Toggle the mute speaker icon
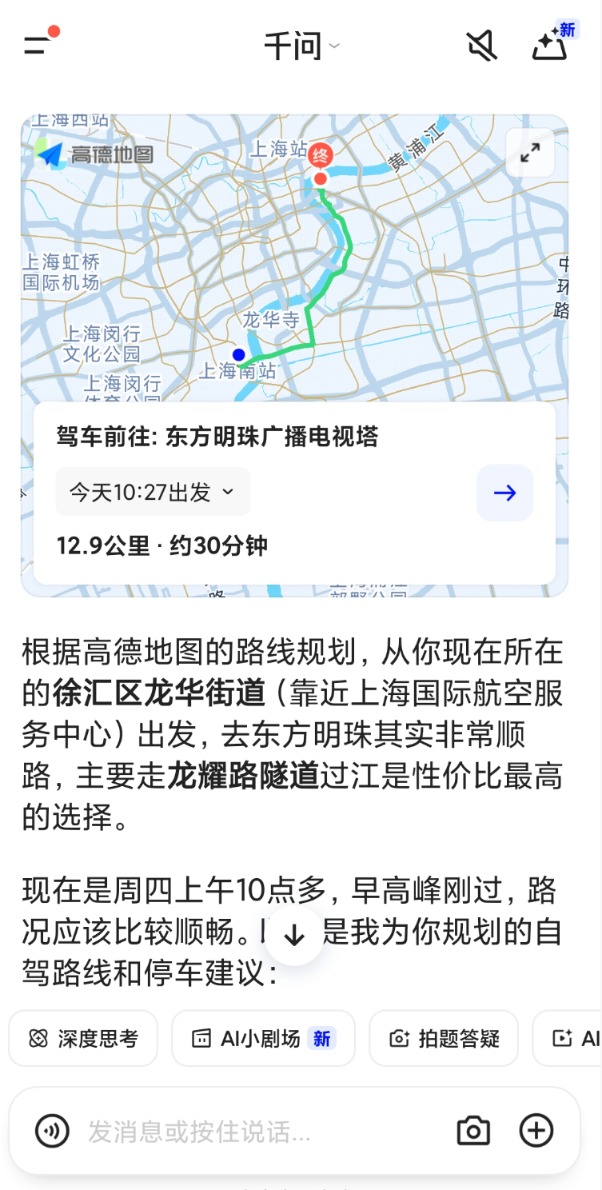Viewport: 602px width, 1190px height. pyautogui.click(x=482, y=46)
